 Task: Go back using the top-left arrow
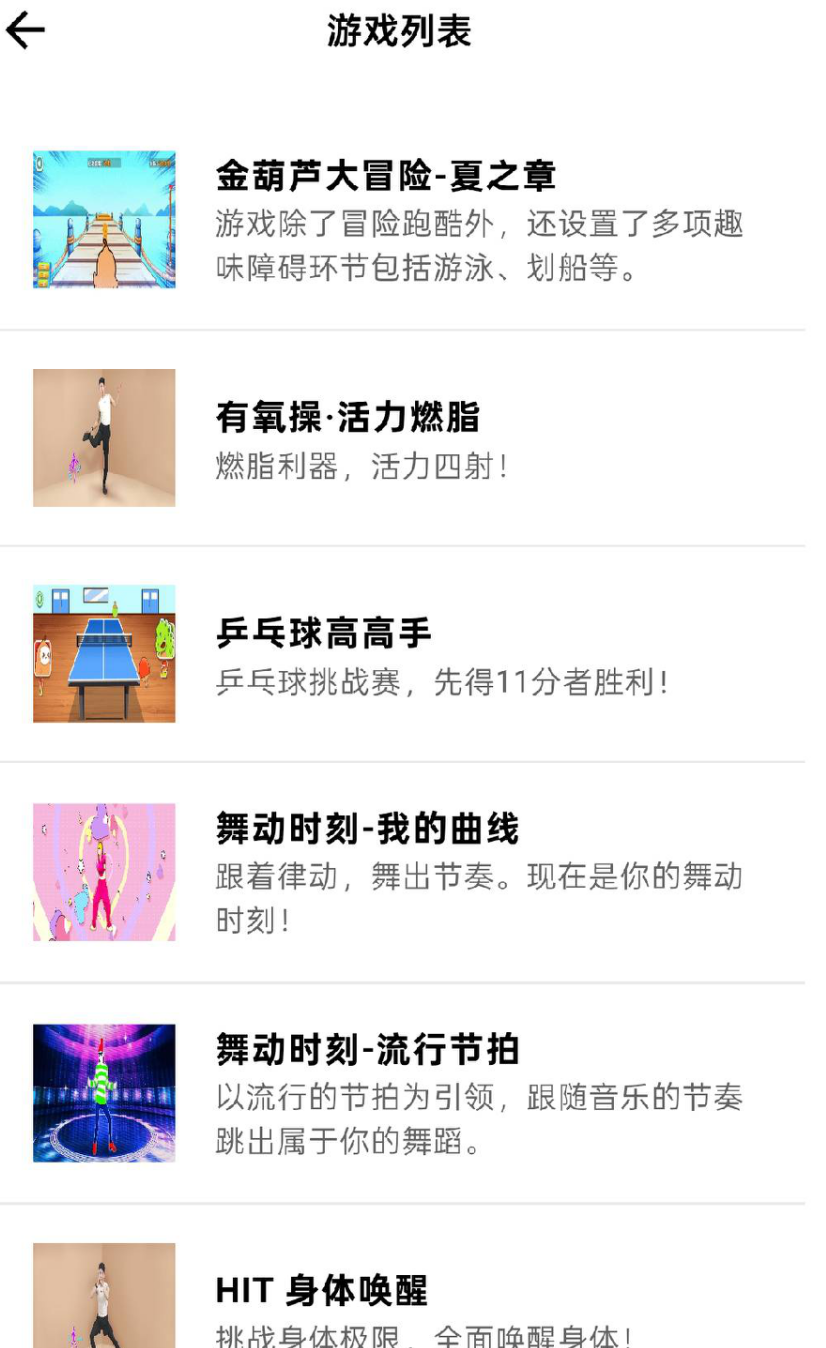pos(26,31)
